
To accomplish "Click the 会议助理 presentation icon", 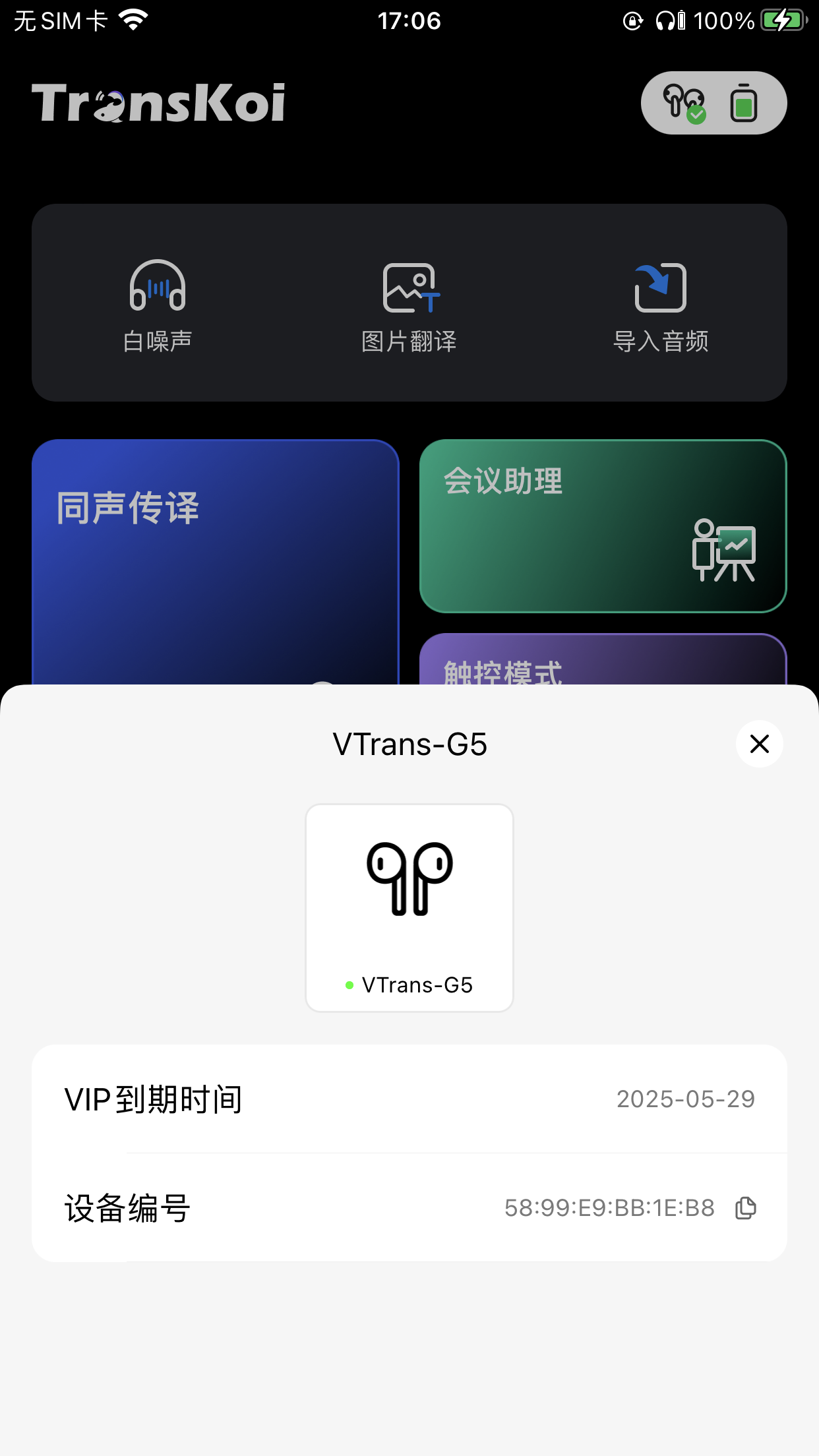I will [x=723, y=555].
